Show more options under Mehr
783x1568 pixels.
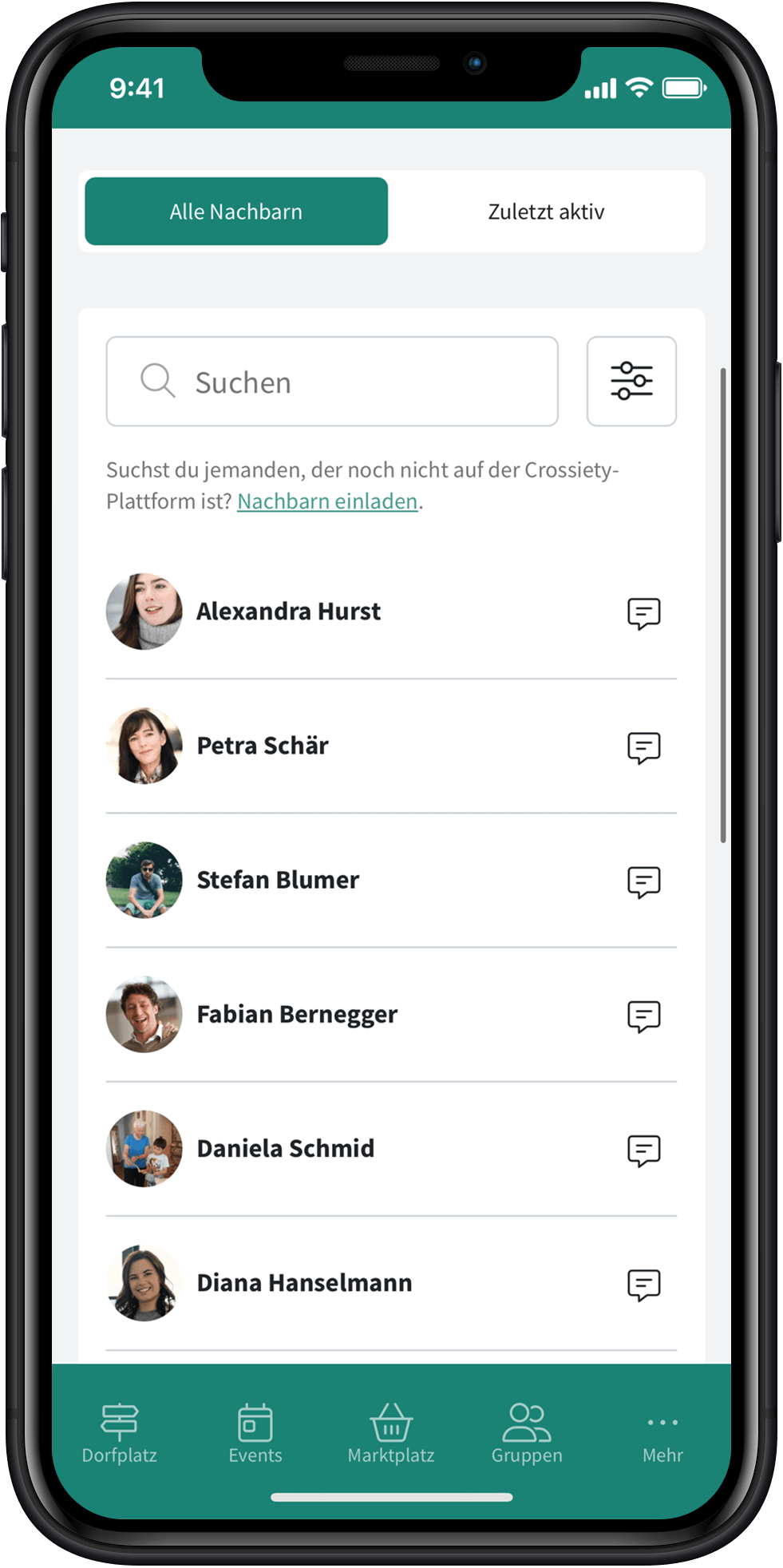pos(662,1437)
